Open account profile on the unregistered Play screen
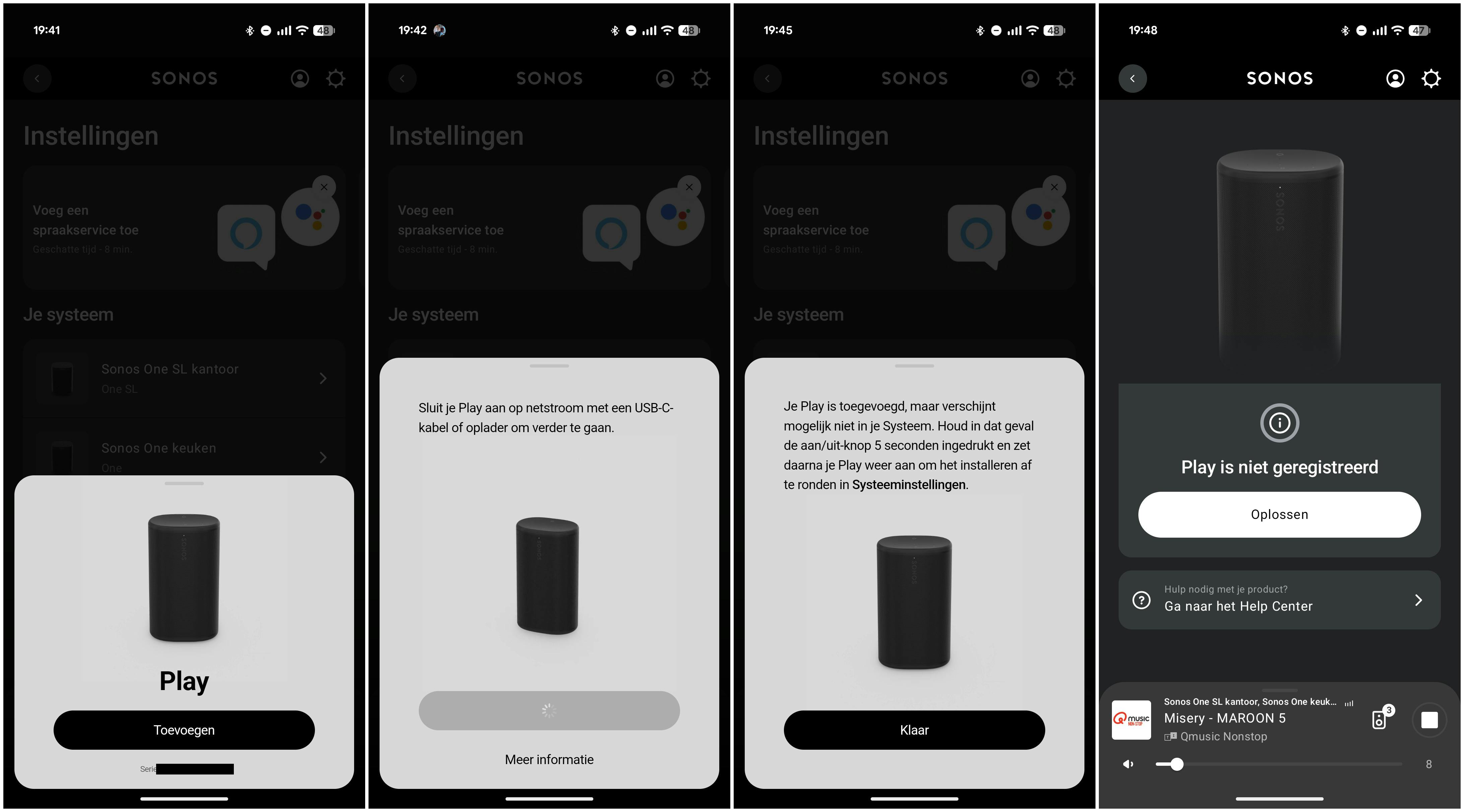The image size is (1464, 812). 1395,78
